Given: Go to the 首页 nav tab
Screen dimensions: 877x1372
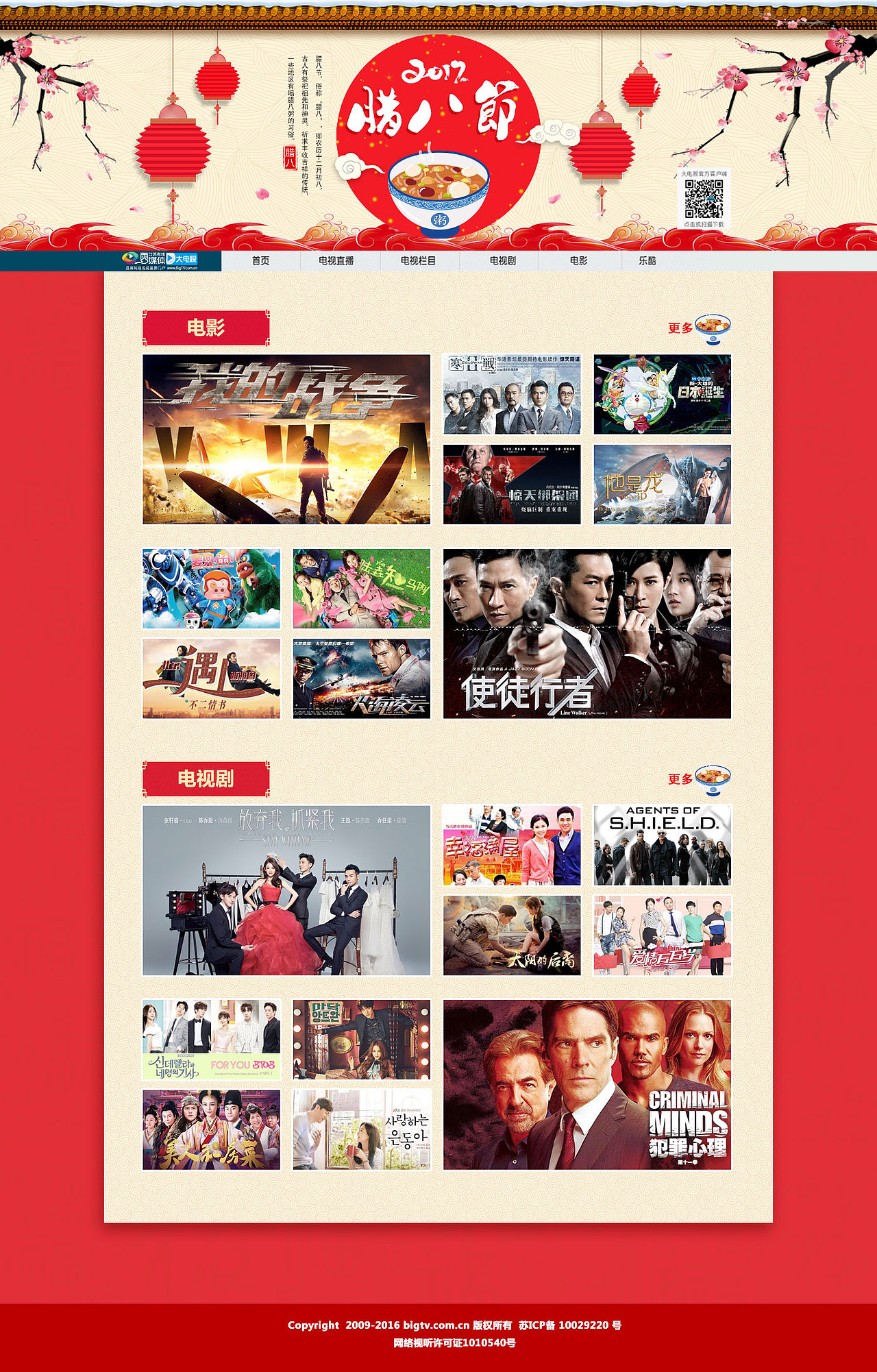Looking at the screenshot, I should 260,260.
